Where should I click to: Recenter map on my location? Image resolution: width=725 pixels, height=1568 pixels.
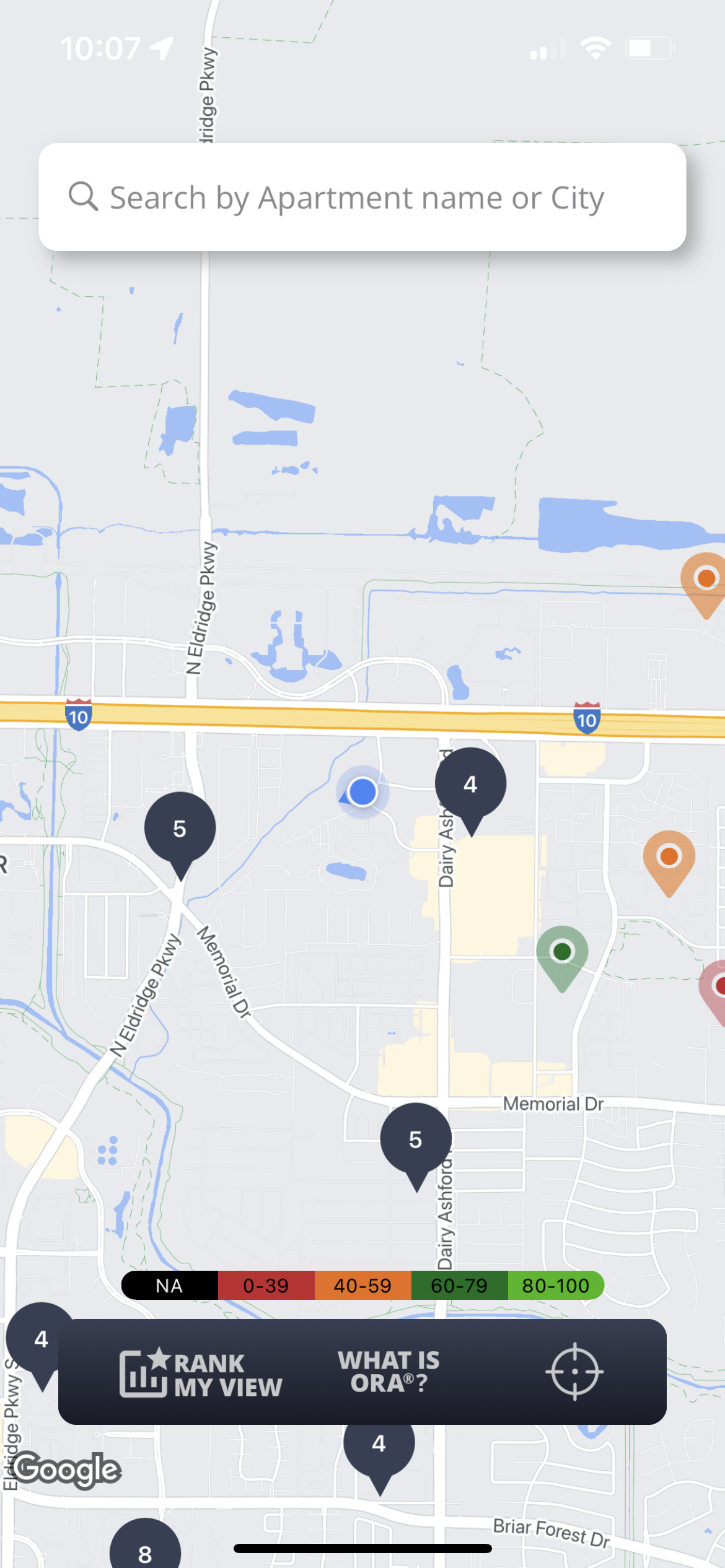tap(574, 1372)
